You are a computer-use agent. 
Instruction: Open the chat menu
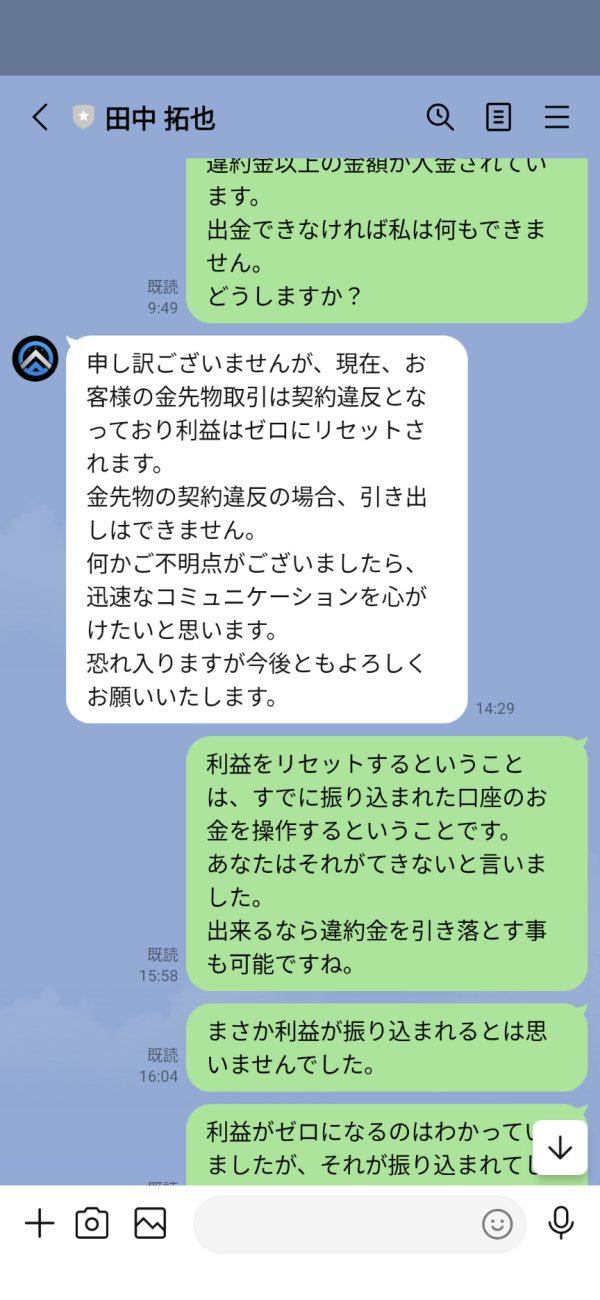[557, 118]
